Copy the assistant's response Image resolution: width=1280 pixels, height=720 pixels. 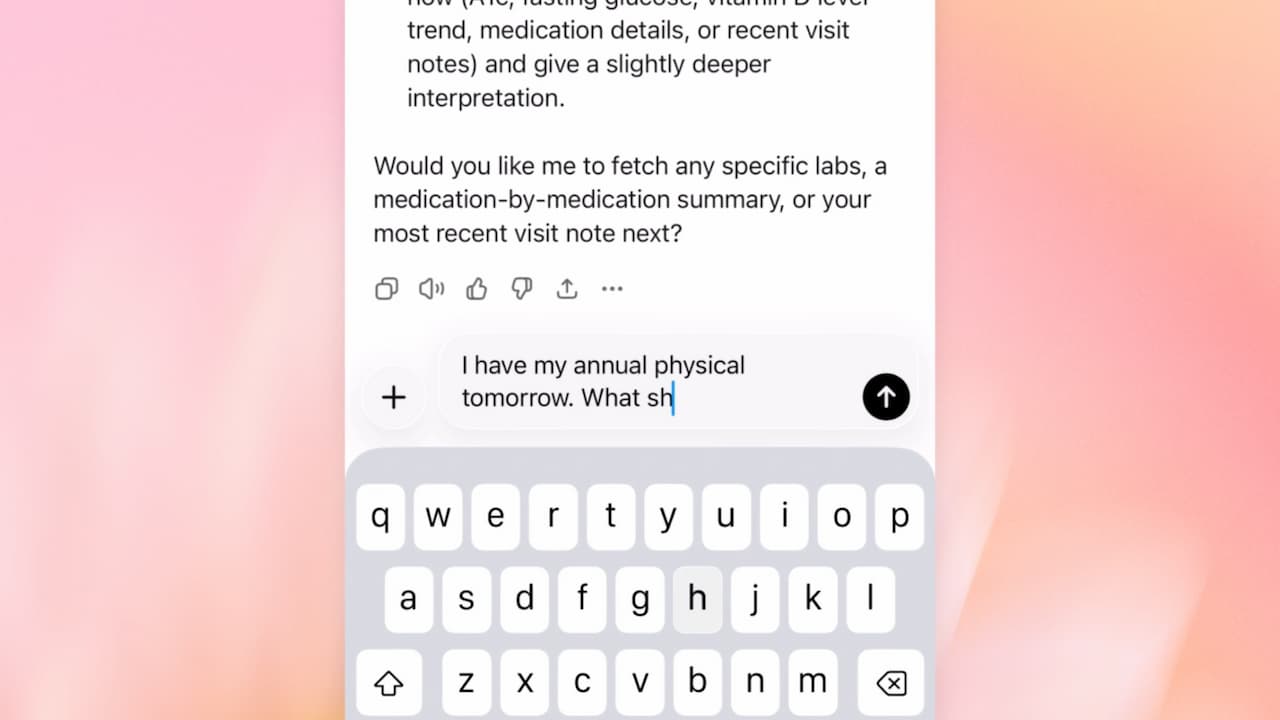386,289
